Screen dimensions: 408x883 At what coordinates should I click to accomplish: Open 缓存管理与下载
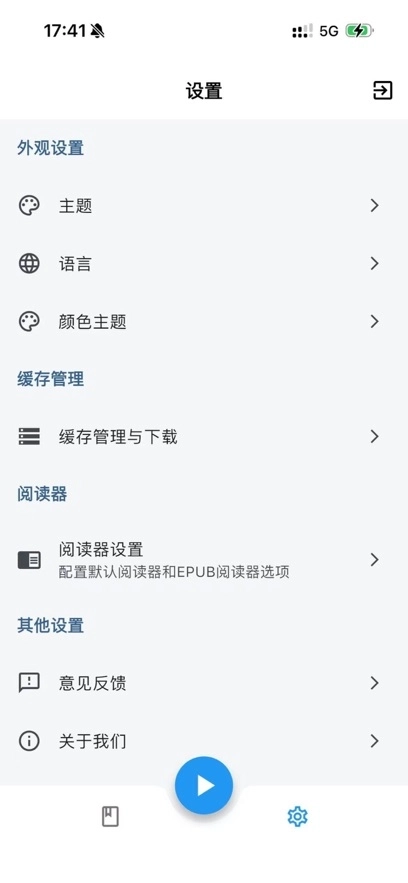pos(204,436)
